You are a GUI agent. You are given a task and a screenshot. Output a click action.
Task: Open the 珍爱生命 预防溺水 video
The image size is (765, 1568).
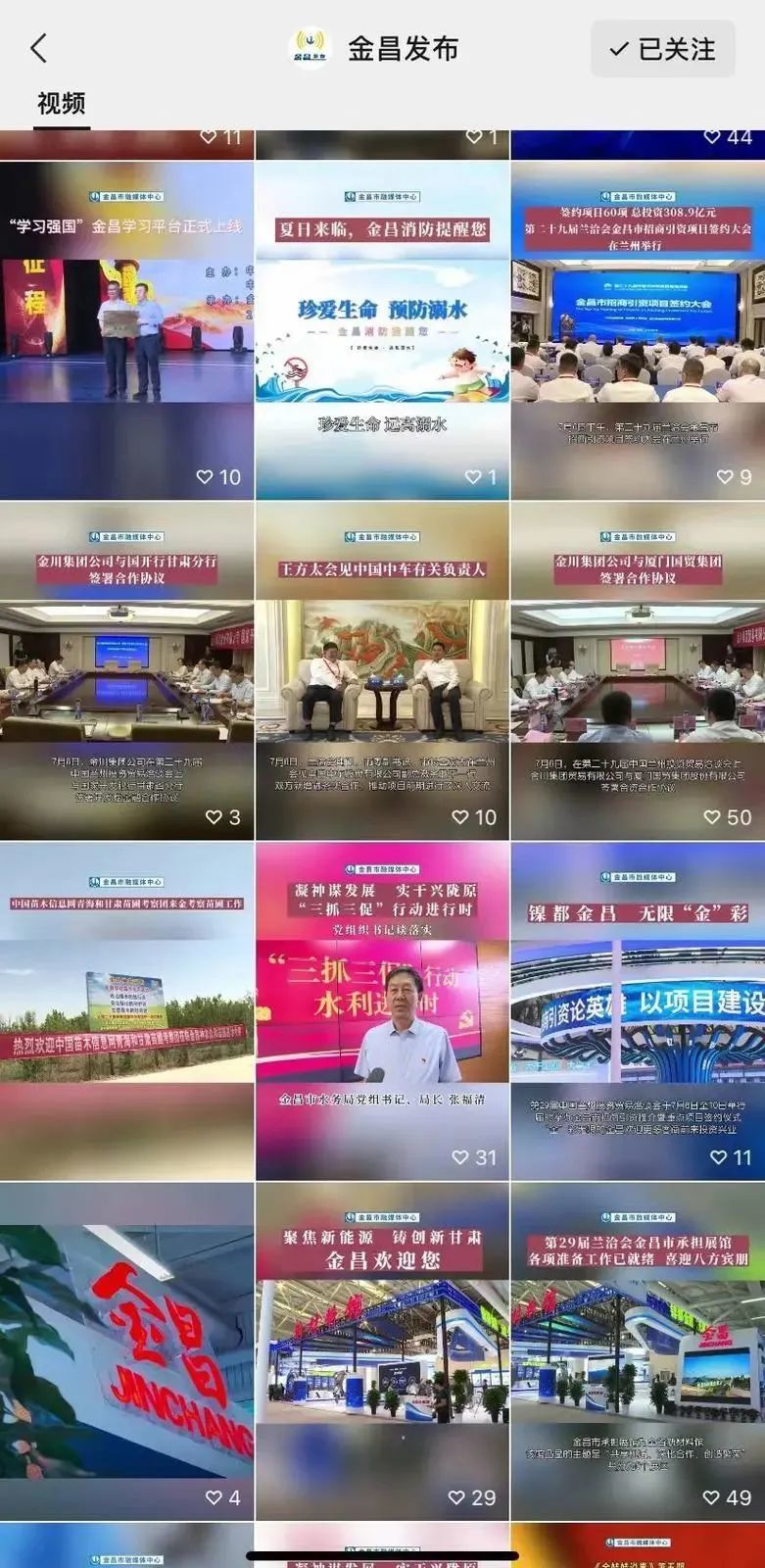click(382, 330)
